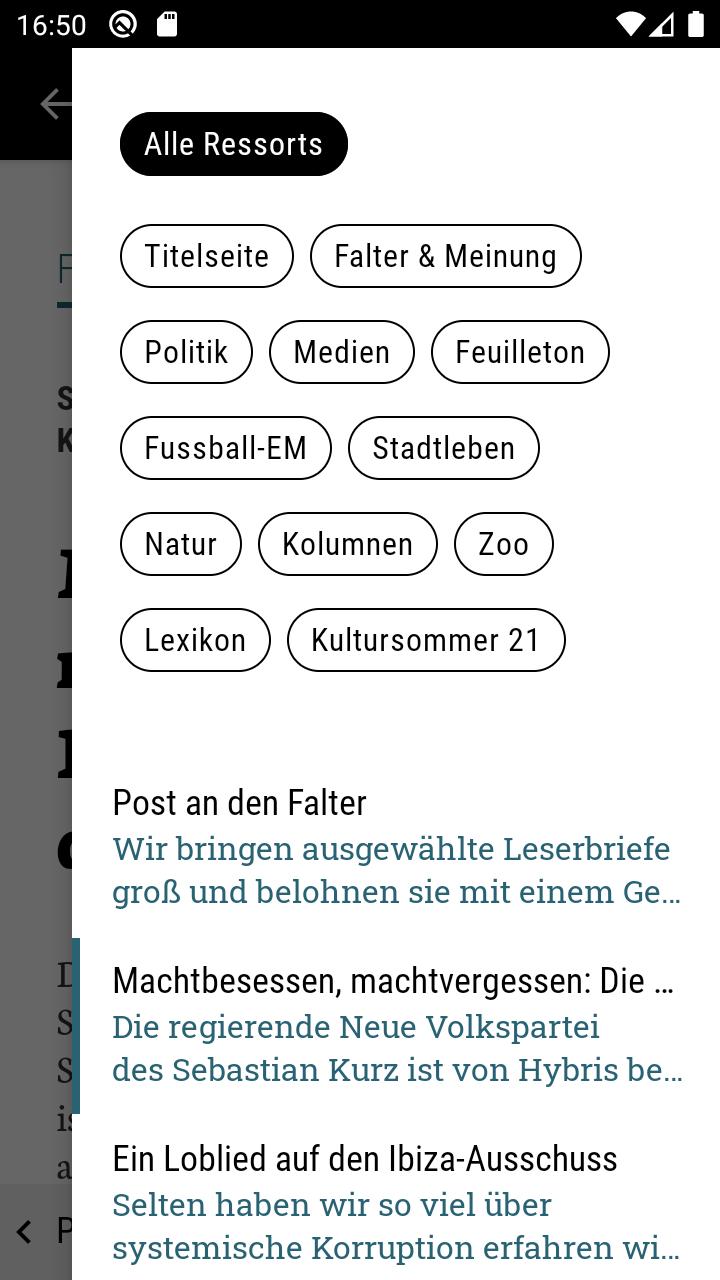
Task: Open the Politik section chip
Action: [x=186, y=352]
